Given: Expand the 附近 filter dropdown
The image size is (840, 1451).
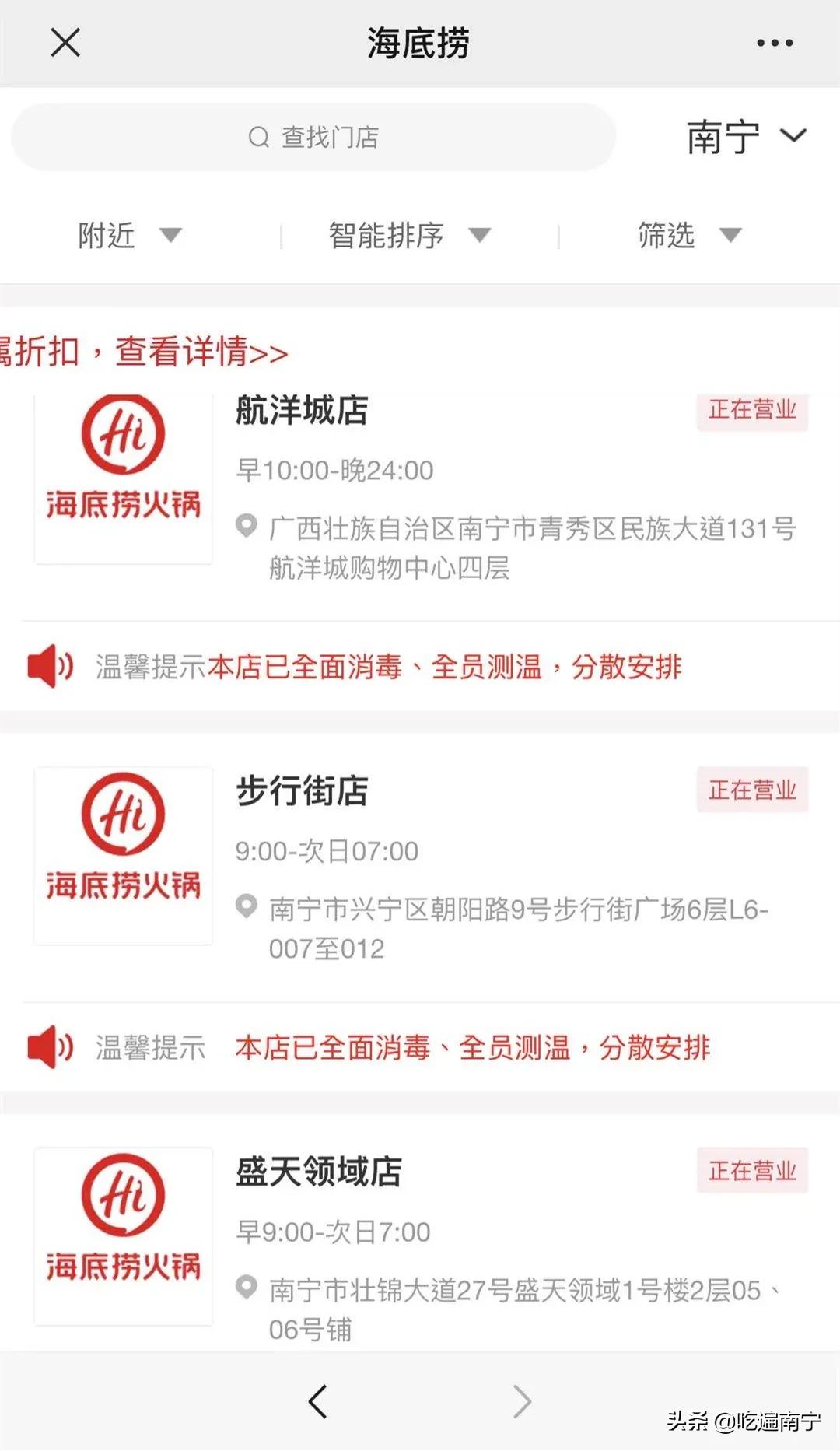Looking at the screenshot, I should click(x=130, y=236).
